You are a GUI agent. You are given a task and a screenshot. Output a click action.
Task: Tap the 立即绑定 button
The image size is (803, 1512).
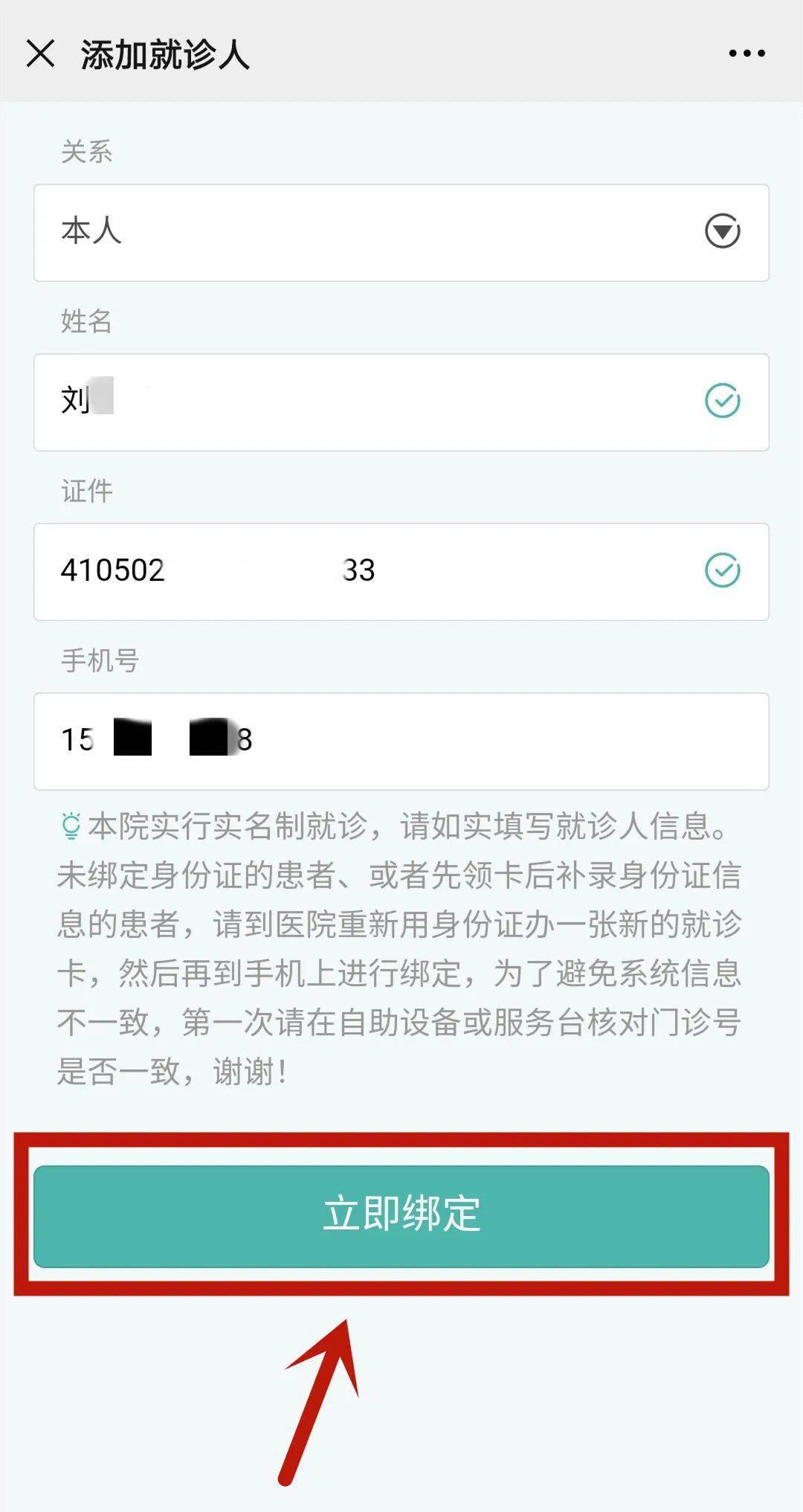pyautogui.click(x=401, y=1216)
